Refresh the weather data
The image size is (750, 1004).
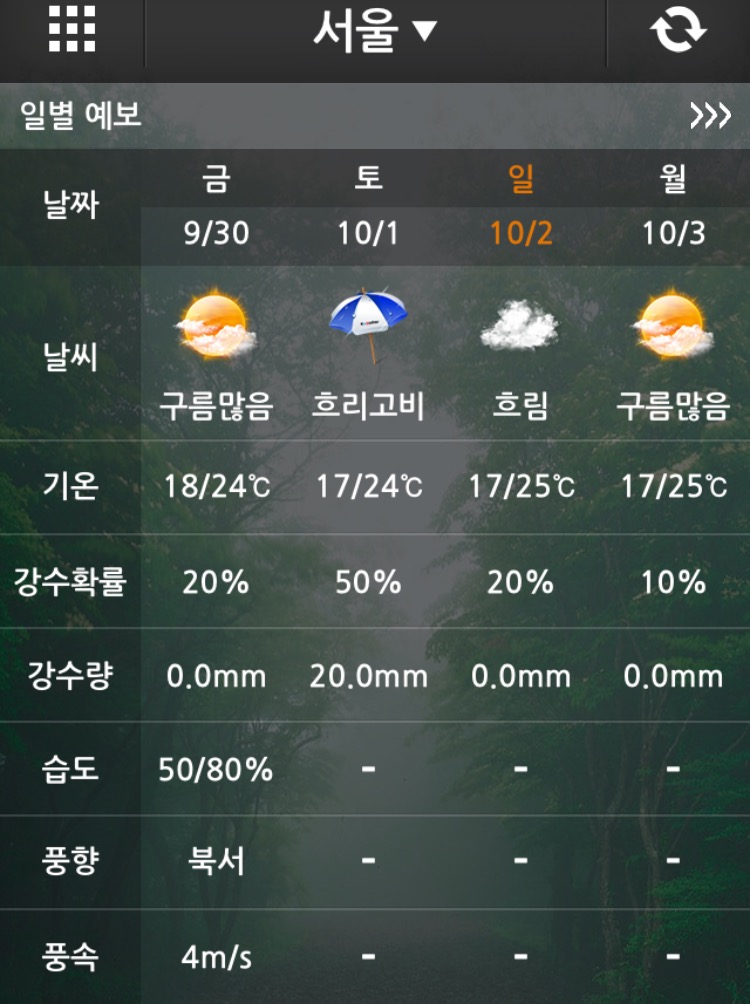coord(678,30)
